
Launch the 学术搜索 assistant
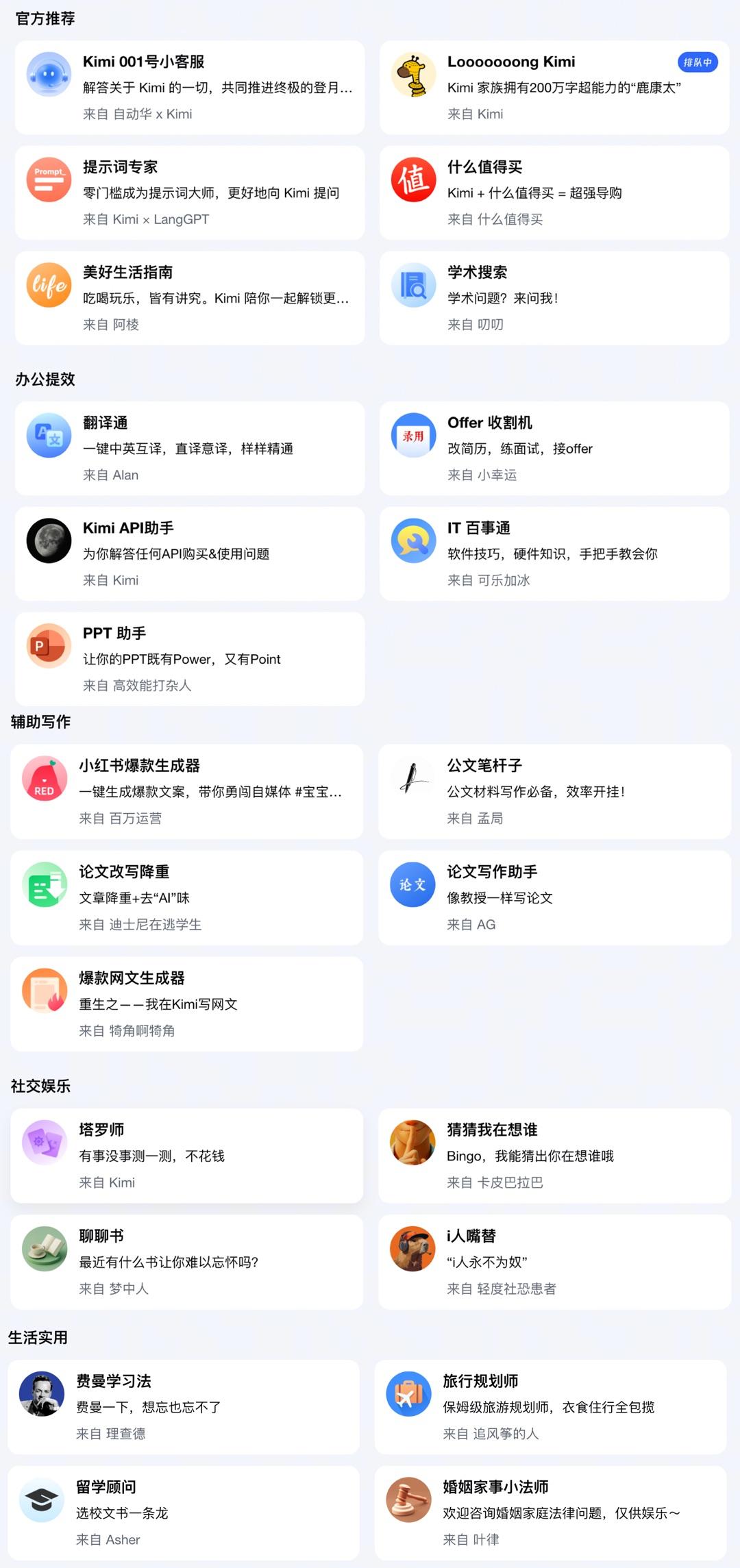click(554, 298)
